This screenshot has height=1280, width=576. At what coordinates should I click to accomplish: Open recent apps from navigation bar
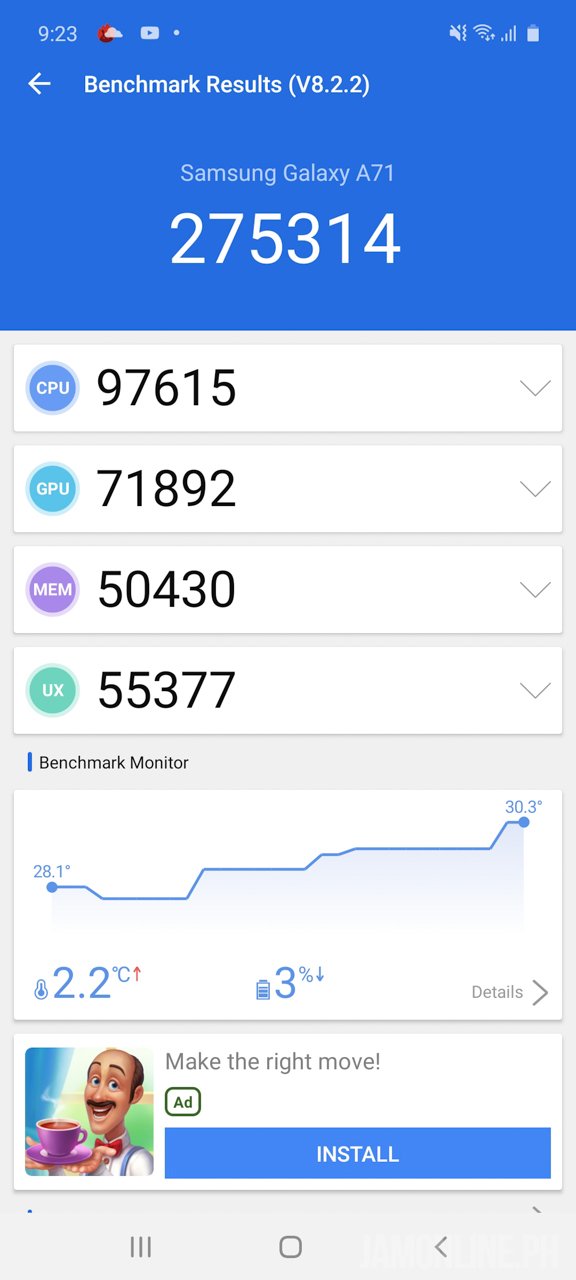141,1246
